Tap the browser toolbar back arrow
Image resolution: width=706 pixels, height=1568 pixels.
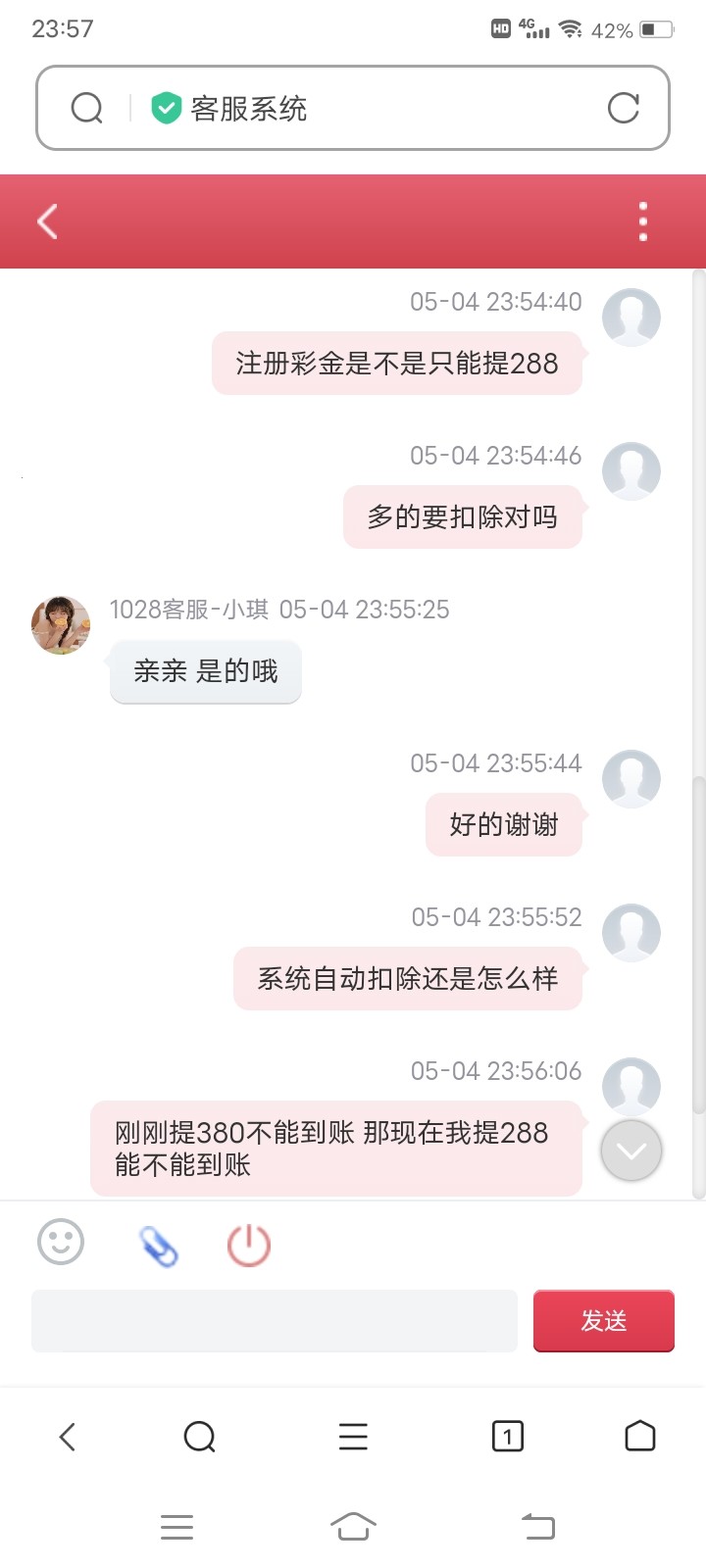pyautogui.click(x=67, y=1437)
